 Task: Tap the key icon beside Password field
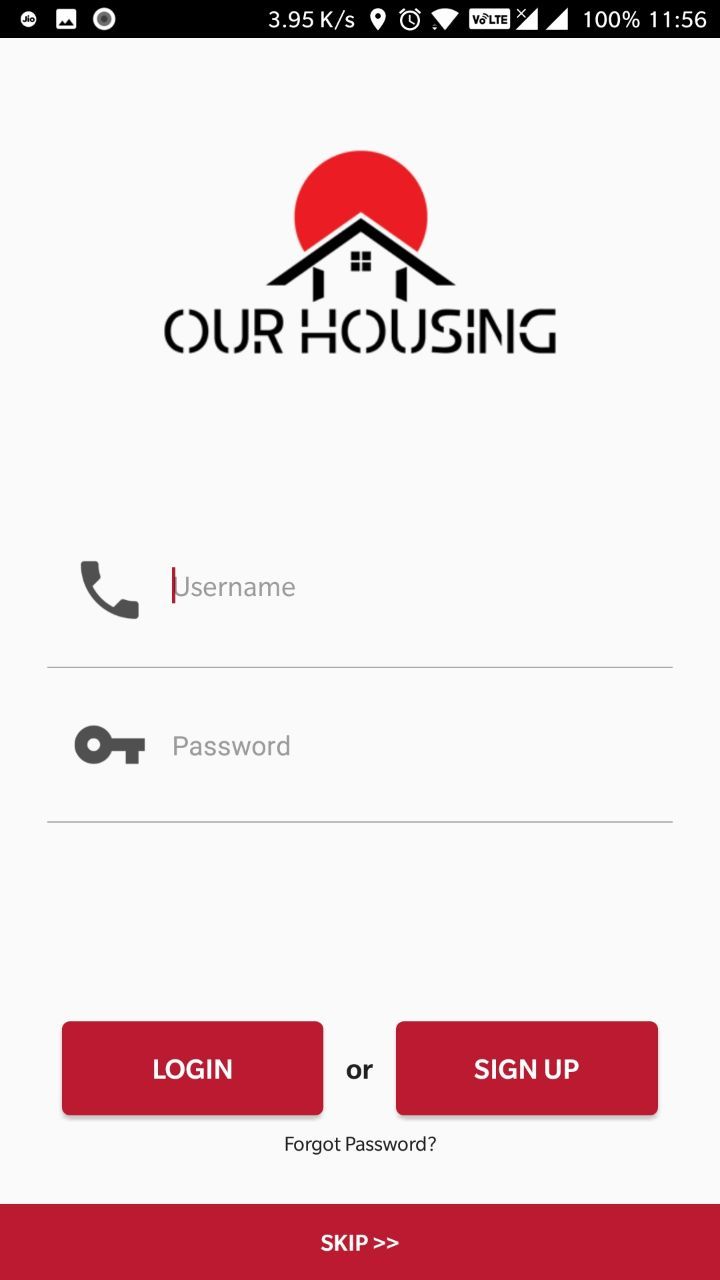pos(108,744)
